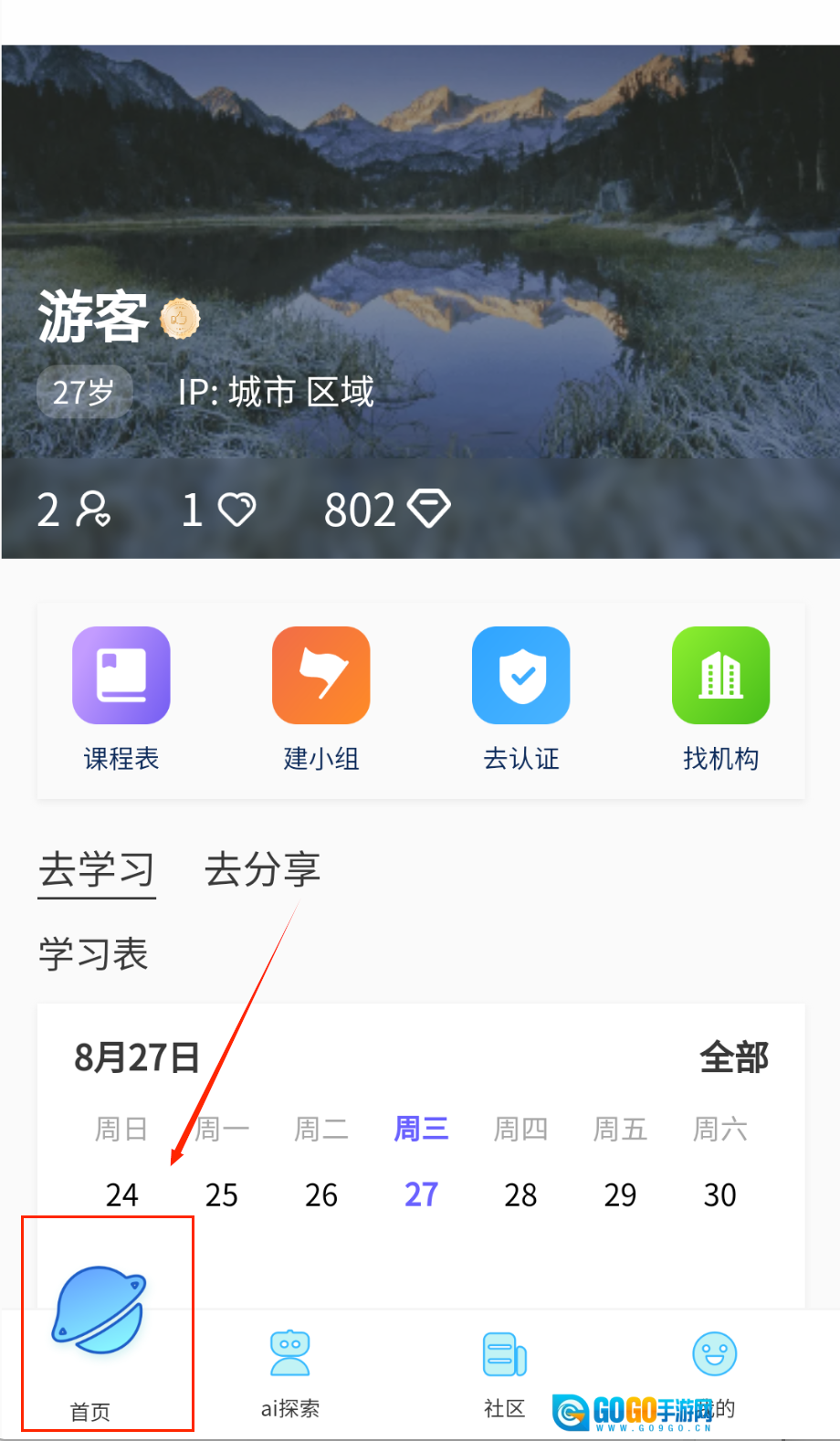Switch to the 社区 community tab
This screenshot has width=840, height=1441.
point(504,1372)
